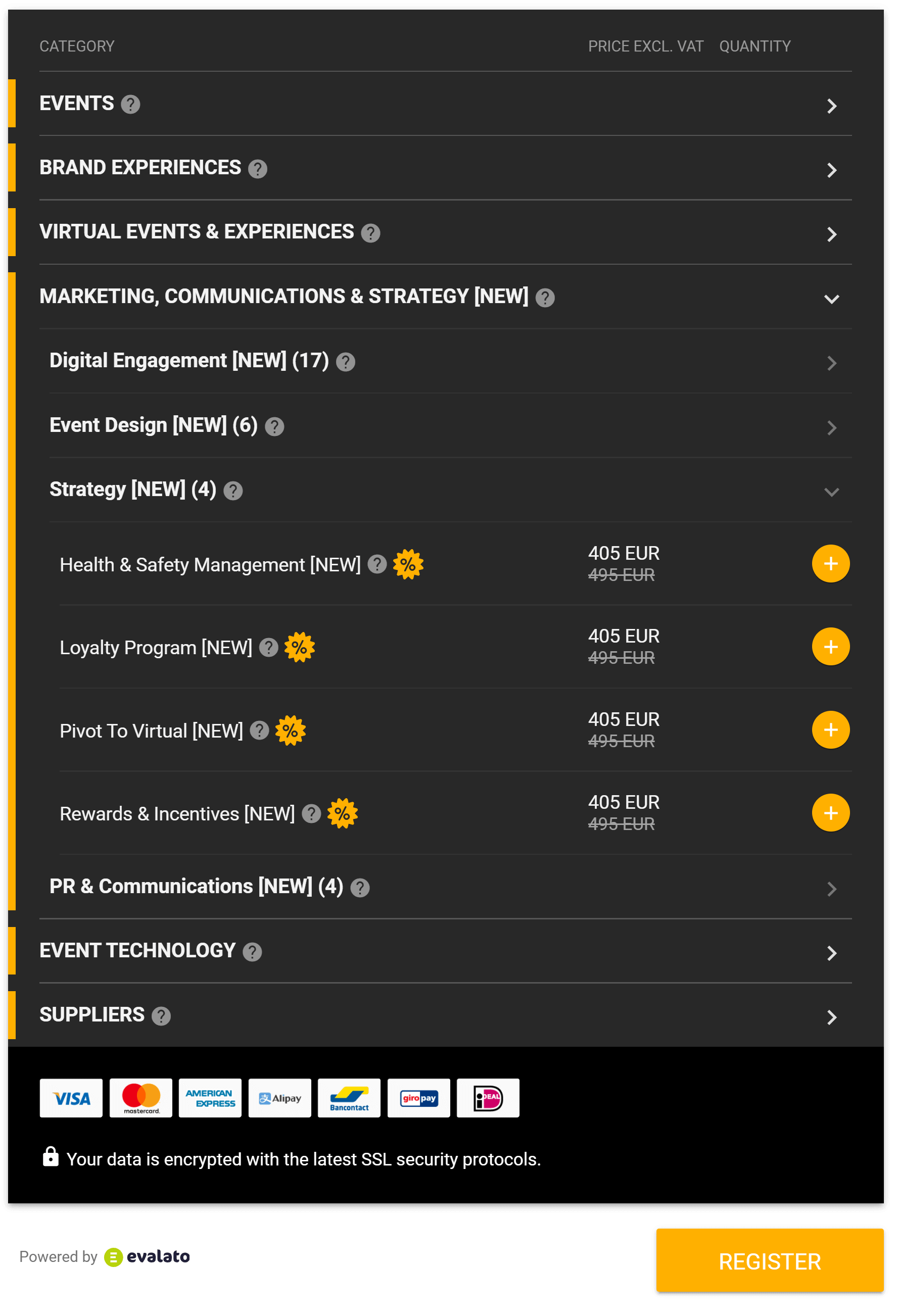The width and height of the screenshot is (897, 1316).
Task: Expand PR & Communications [NEW]
Action: [831, 888]
